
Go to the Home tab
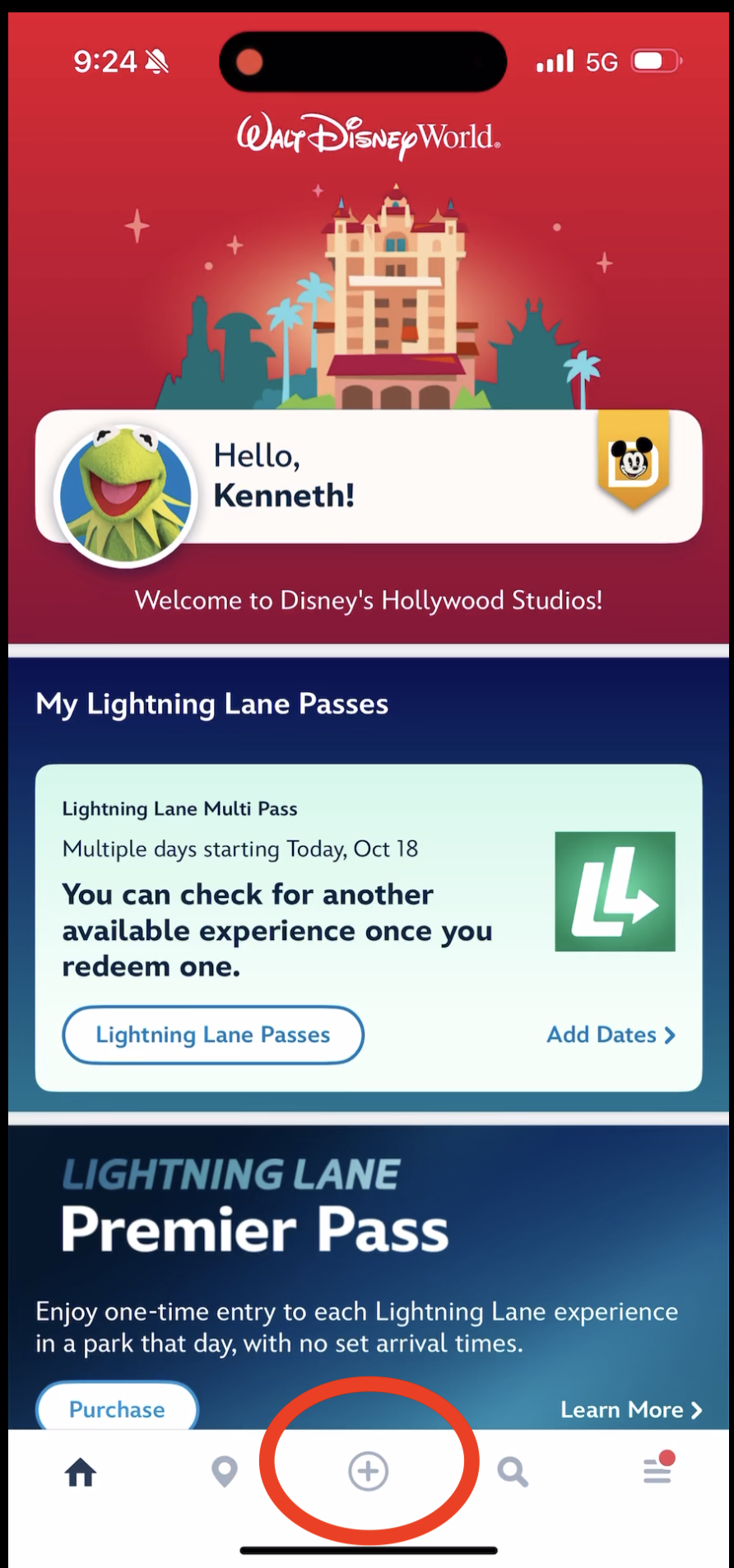click(81, 1472)
